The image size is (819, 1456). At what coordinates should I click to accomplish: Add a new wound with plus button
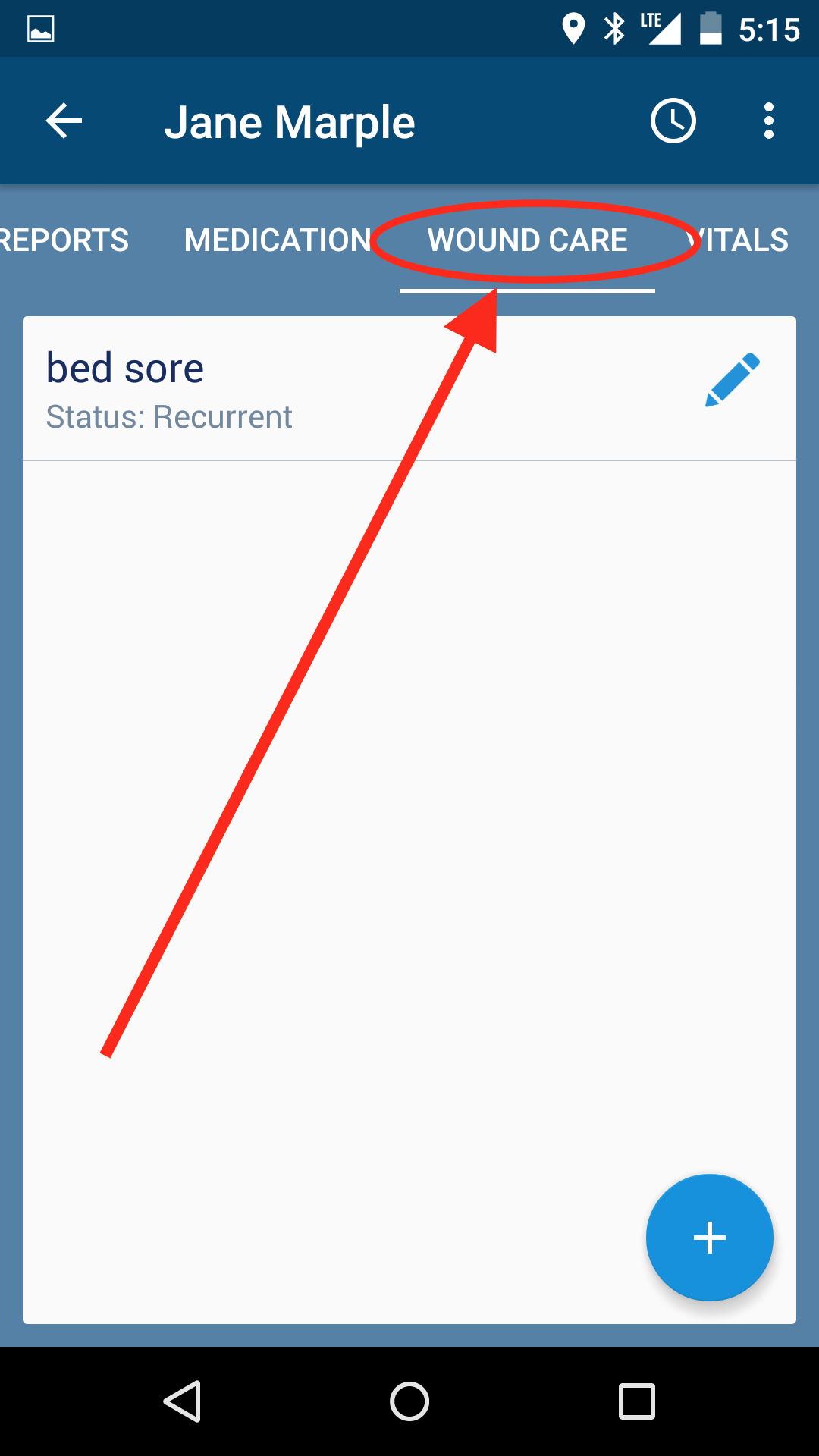click(710, 1238)
